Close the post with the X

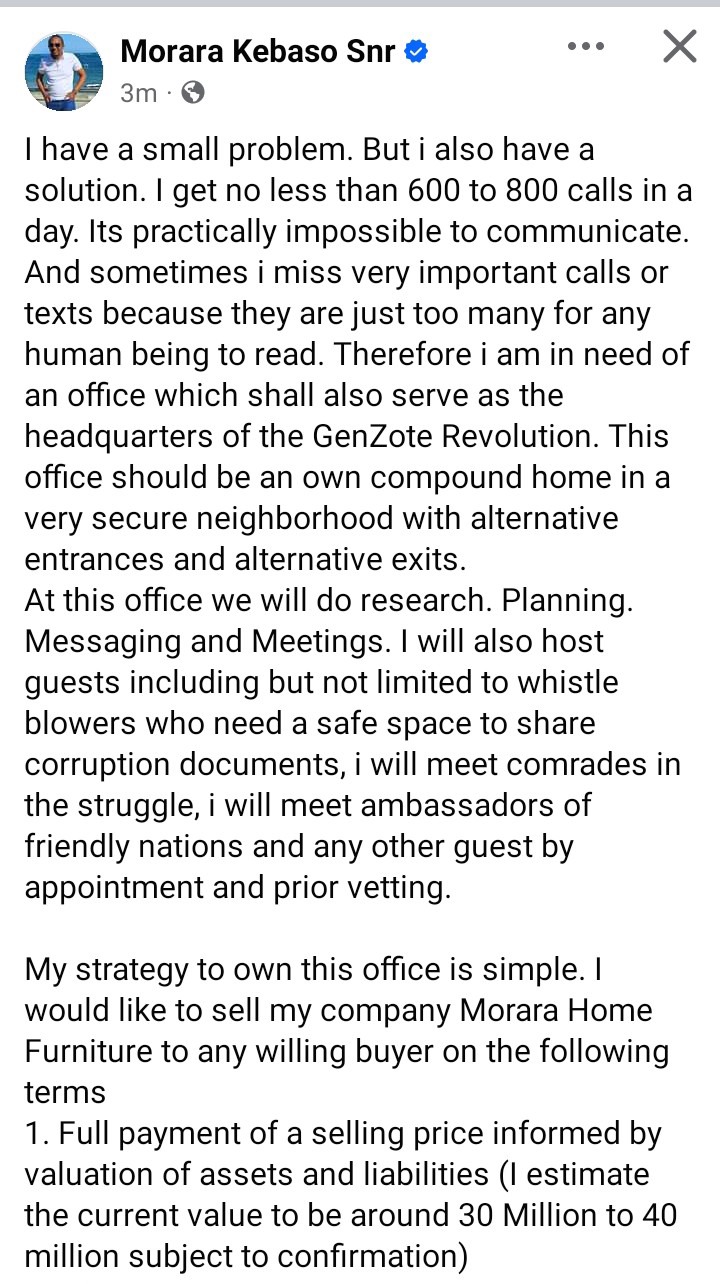(x=679, y=46)
